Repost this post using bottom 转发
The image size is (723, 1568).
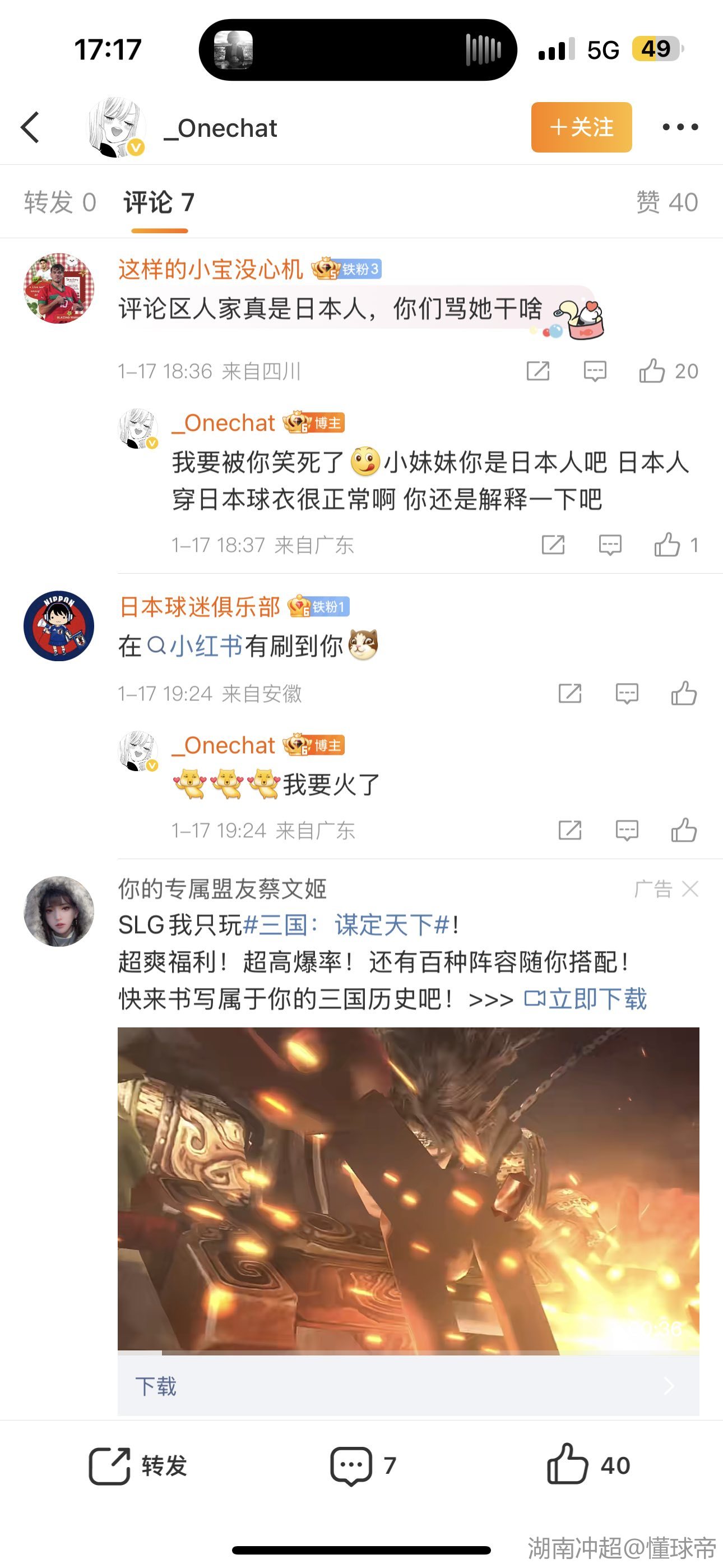click(x=138, y=1466)
